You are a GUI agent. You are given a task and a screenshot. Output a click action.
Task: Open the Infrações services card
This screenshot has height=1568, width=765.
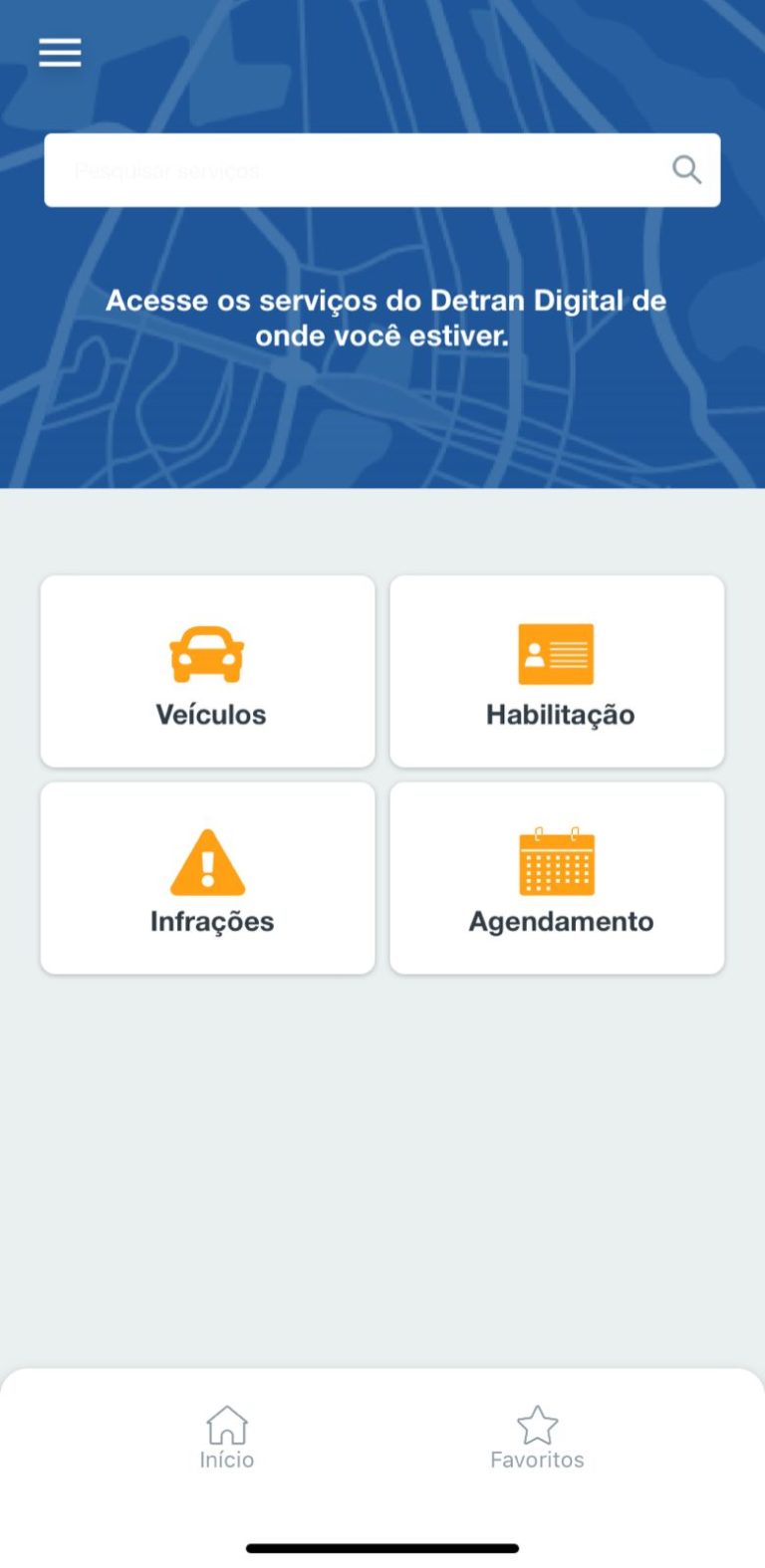coord(207,877)
